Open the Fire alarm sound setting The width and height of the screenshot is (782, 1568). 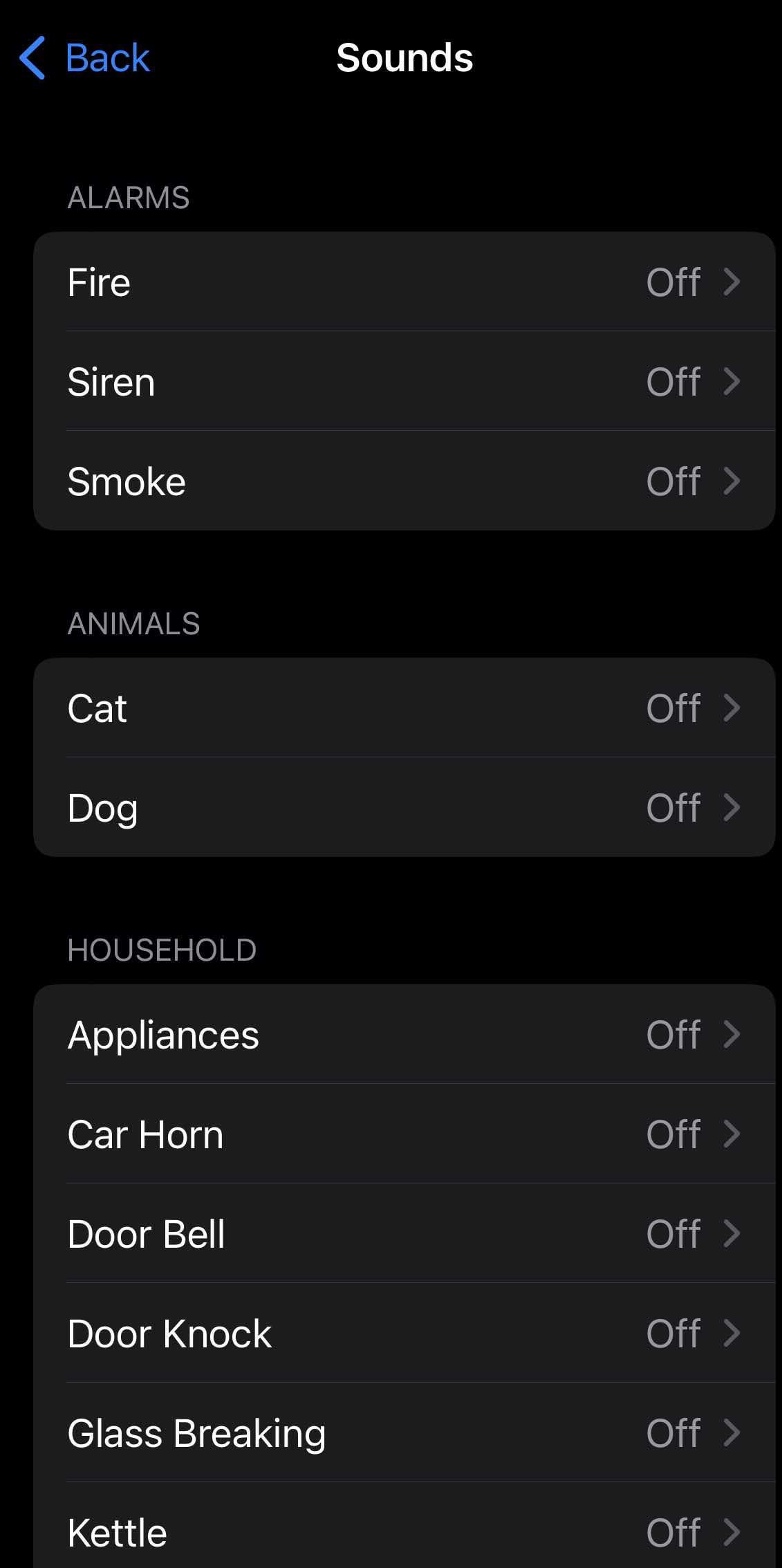(x=404, y=282)
